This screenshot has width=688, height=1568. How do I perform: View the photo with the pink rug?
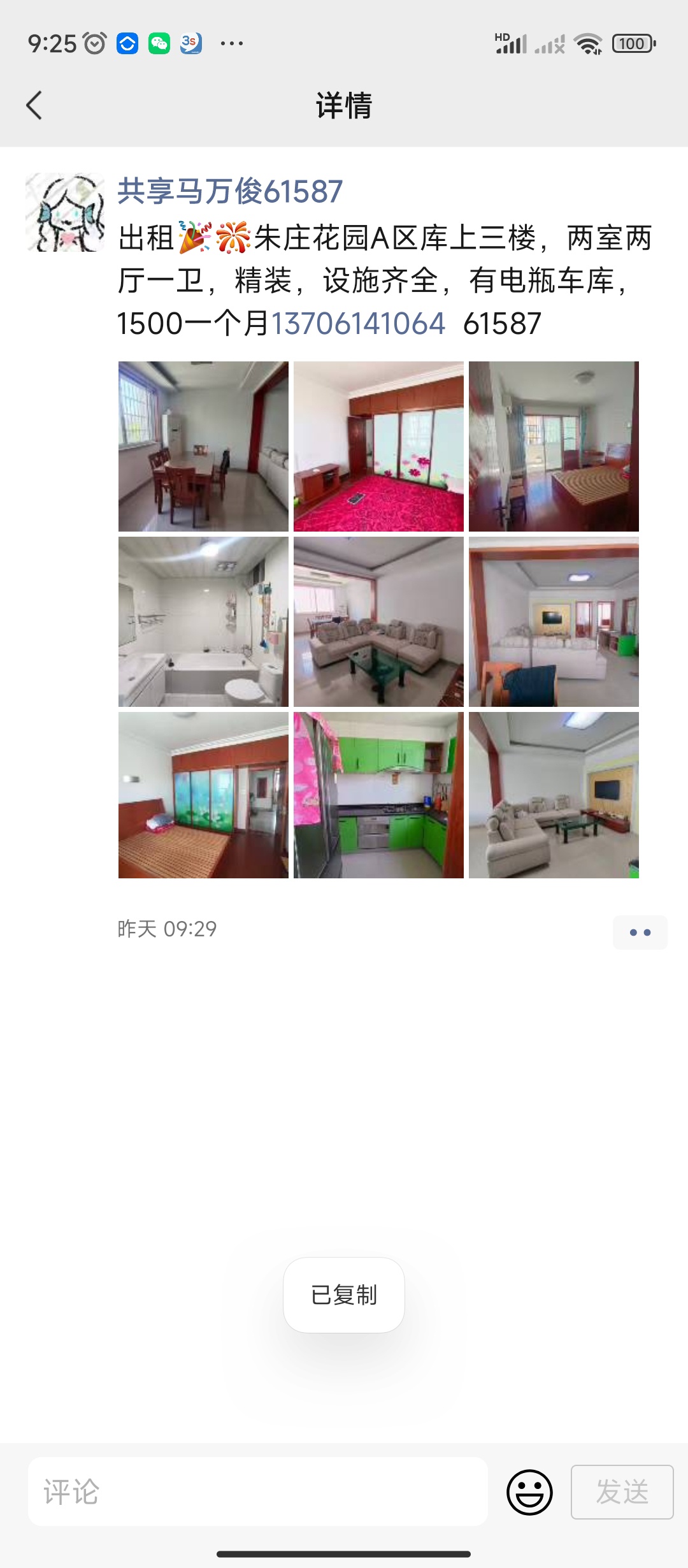pos(378,446)
